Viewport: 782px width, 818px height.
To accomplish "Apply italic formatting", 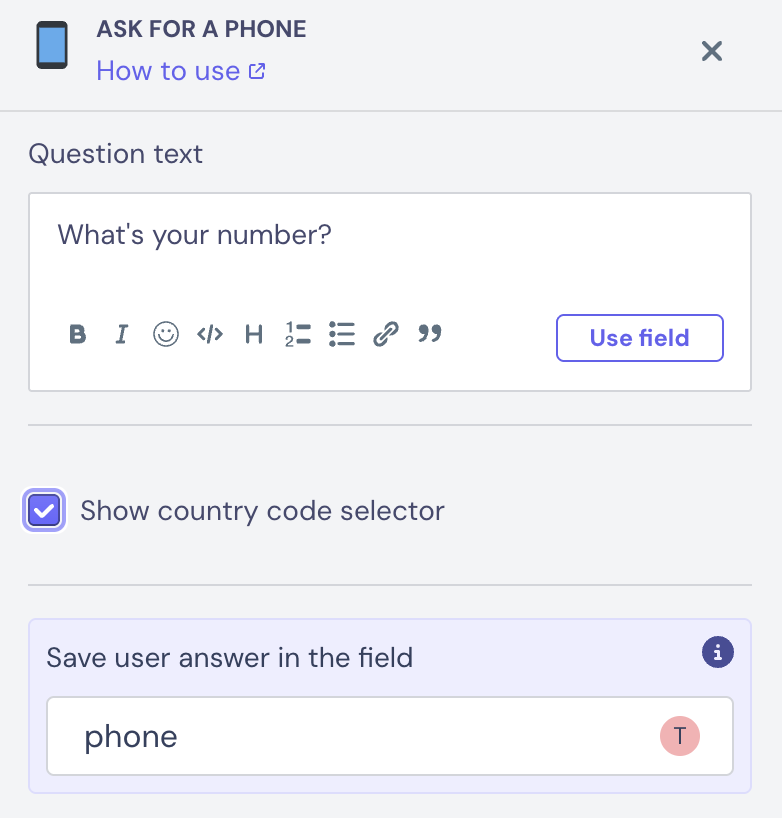I will 121,334.
